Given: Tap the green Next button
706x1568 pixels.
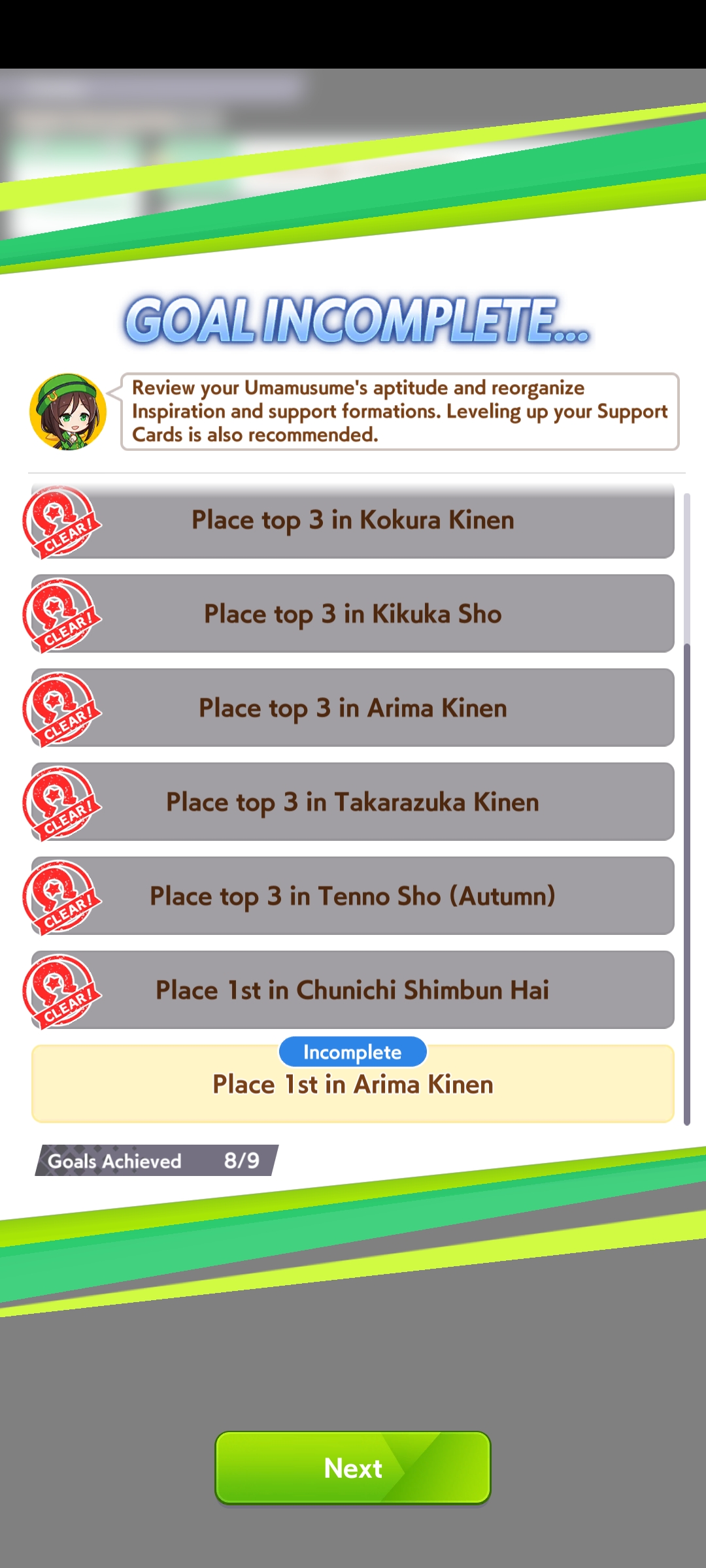Looking at the screenshot, I should point(353,1467).
